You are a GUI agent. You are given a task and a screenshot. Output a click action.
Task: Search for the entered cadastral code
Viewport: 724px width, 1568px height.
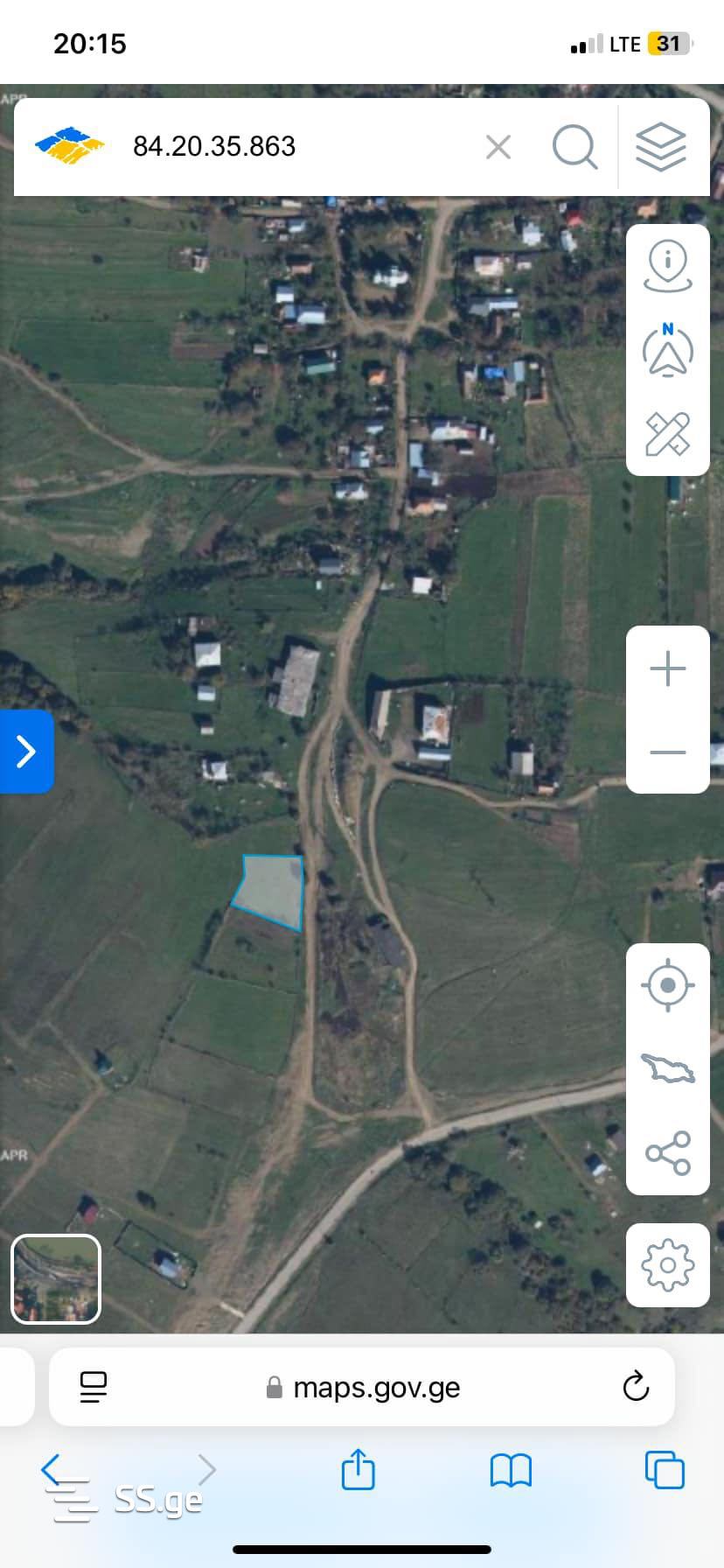click(574, 147)
